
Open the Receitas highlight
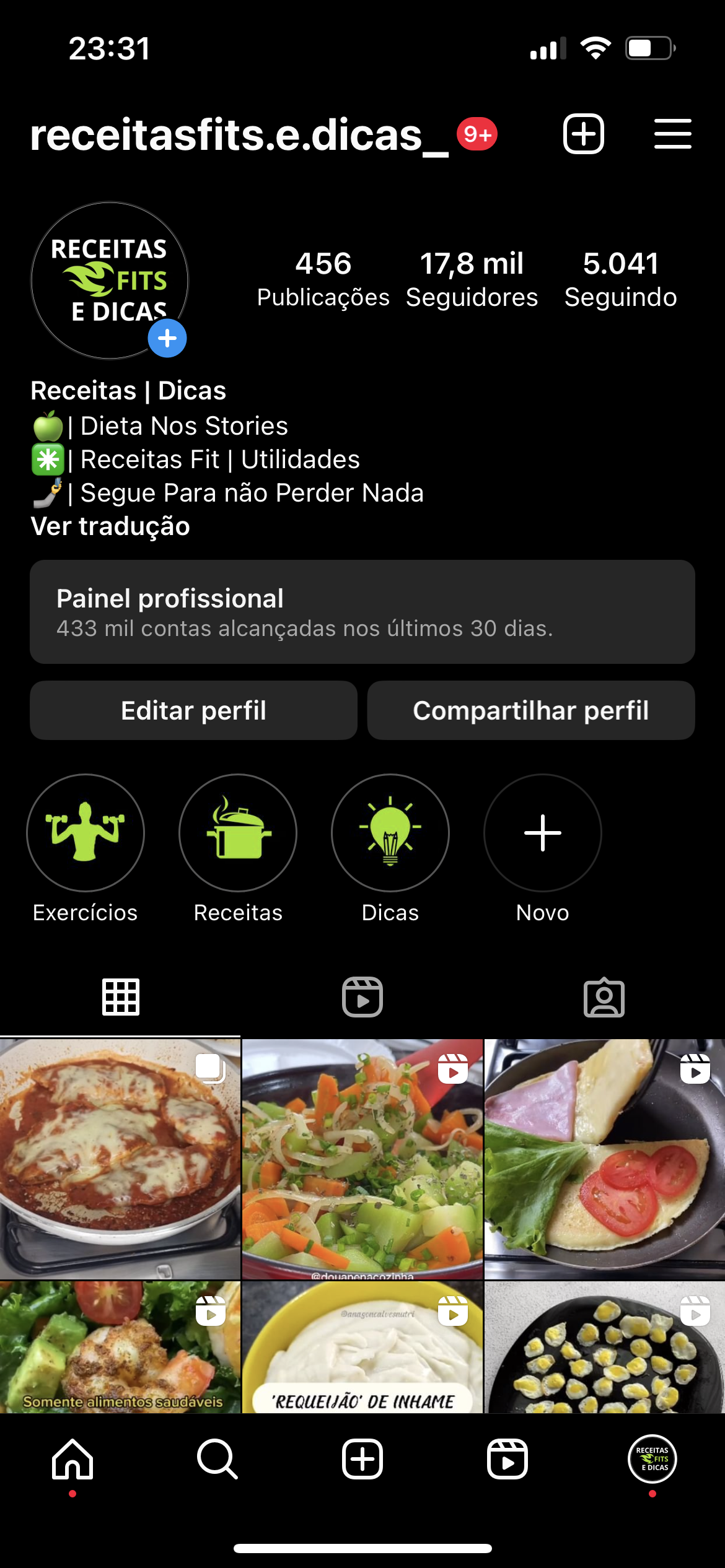pos(238,833)
